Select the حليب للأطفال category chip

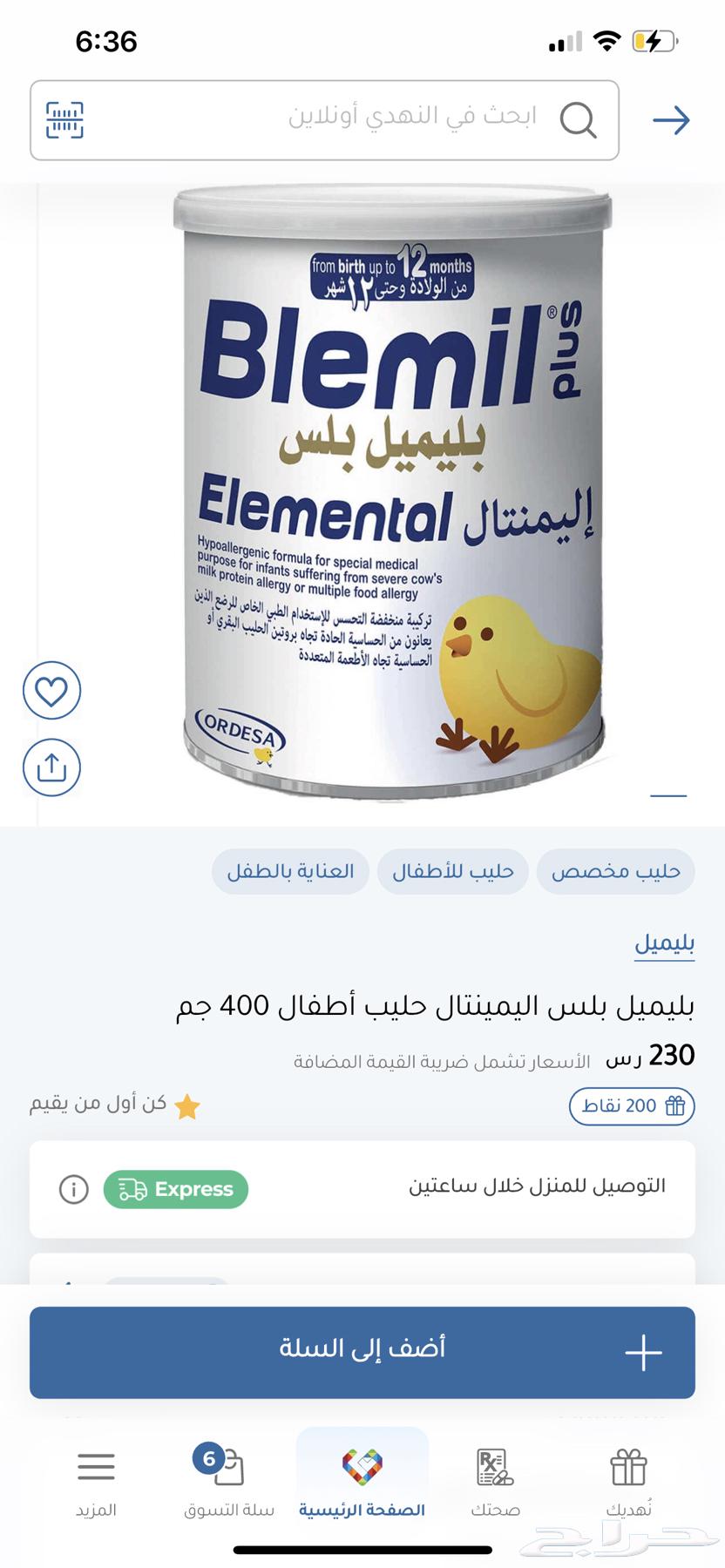point(452,872)
